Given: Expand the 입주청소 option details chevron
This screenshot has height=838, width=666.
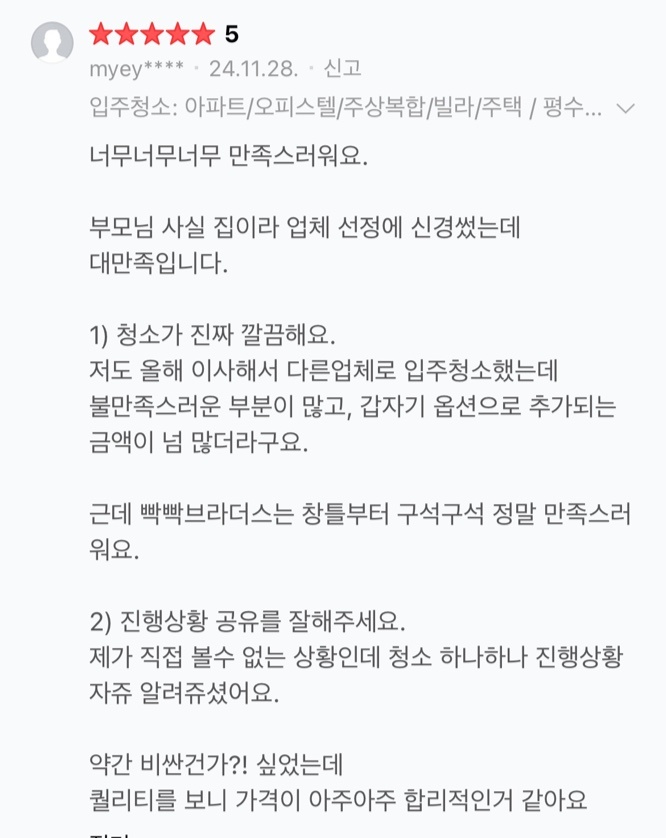Looking at the screenshot, I should click(x=625, y=108).
